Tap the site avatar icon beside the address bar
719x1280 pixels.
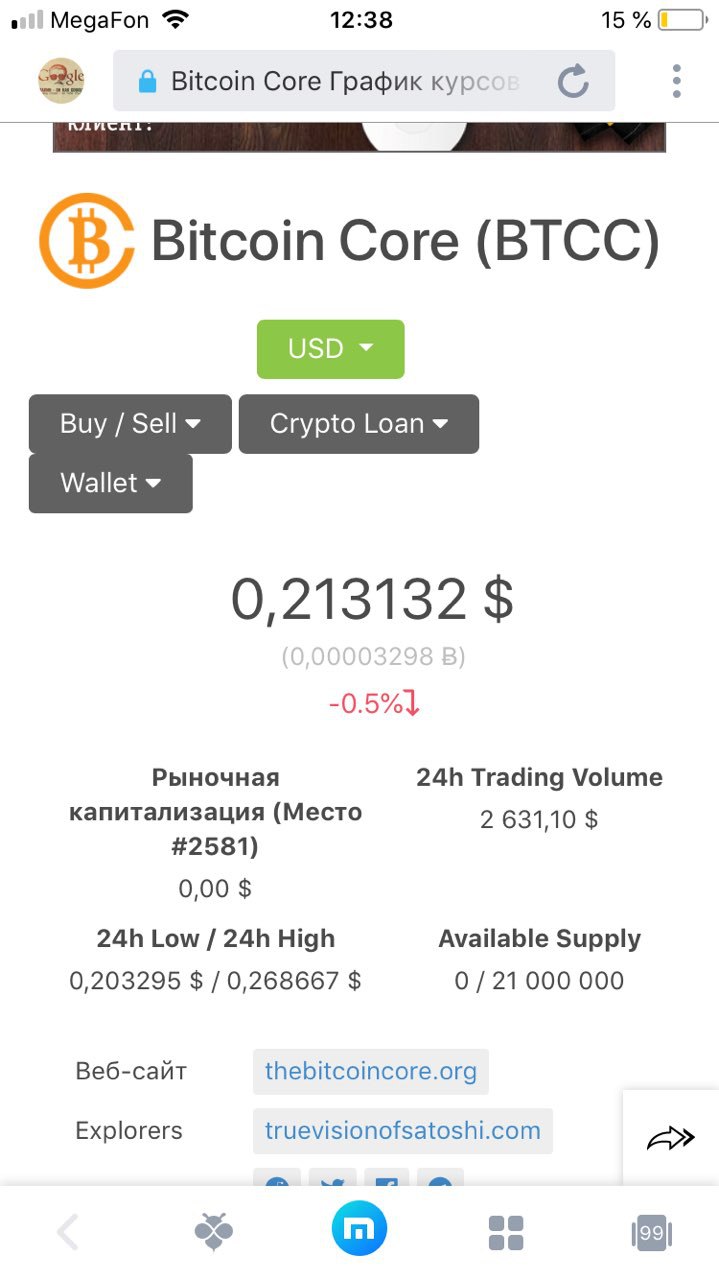[61, 81]
